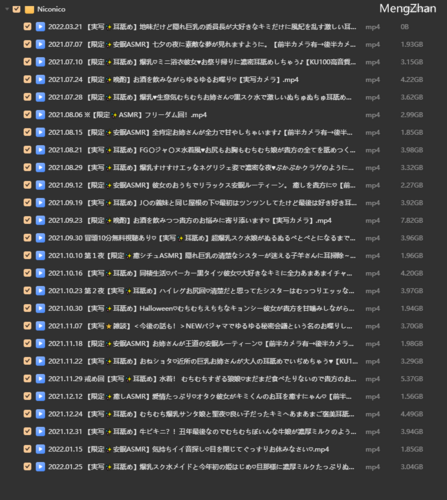Deselect the 2021.10.10 file checkbox
Screen dimensions: 447x500
[x=28, y=255]
